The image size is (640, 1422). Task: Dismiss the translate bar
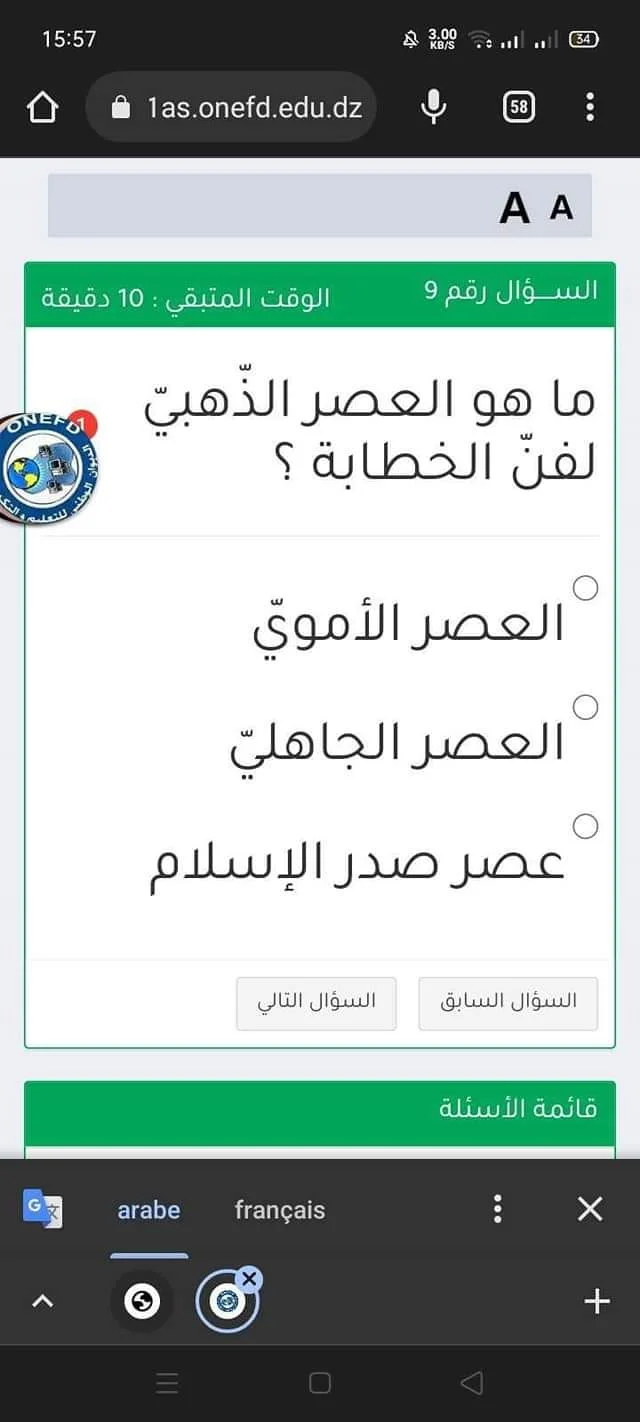(590, 1210)
